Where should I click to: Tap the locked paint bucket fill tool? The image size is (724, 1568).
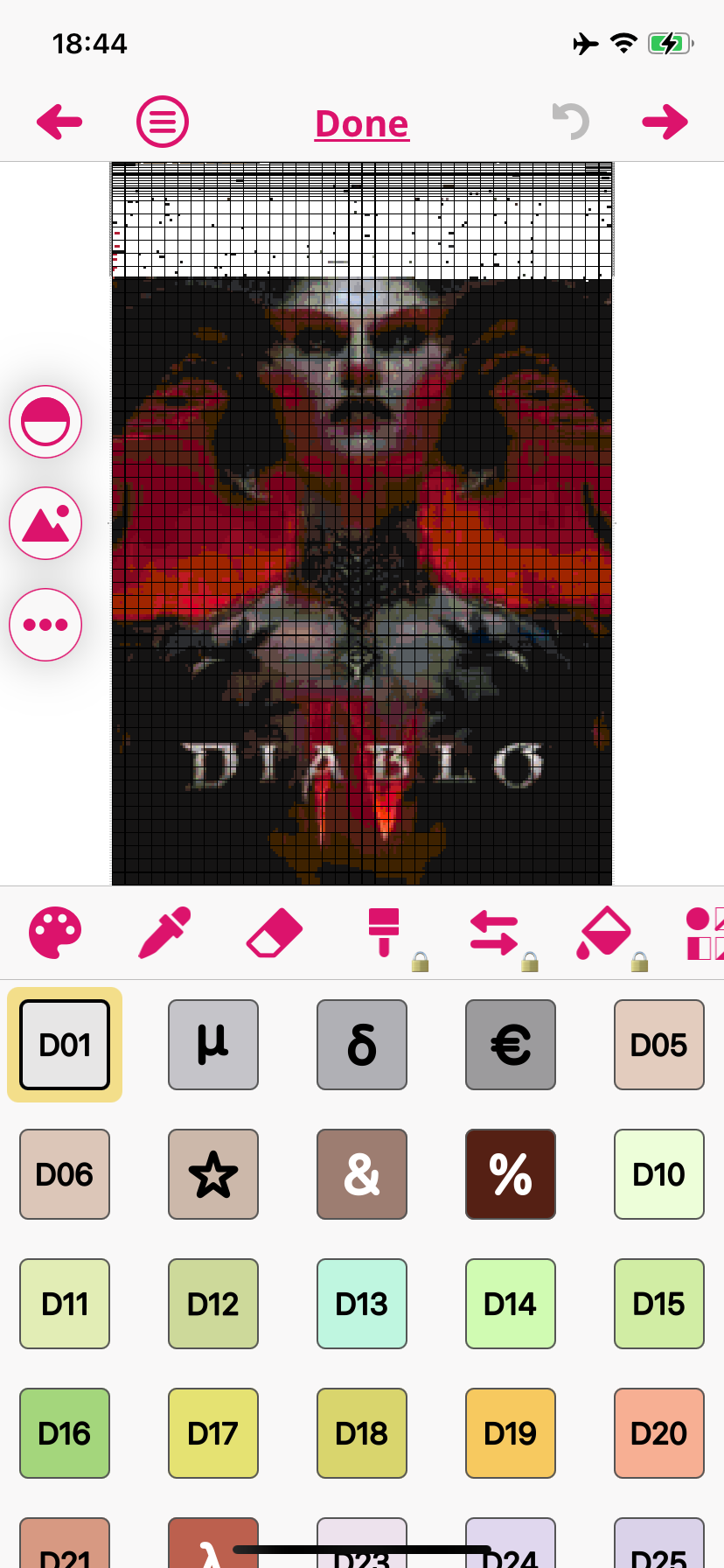603,933
